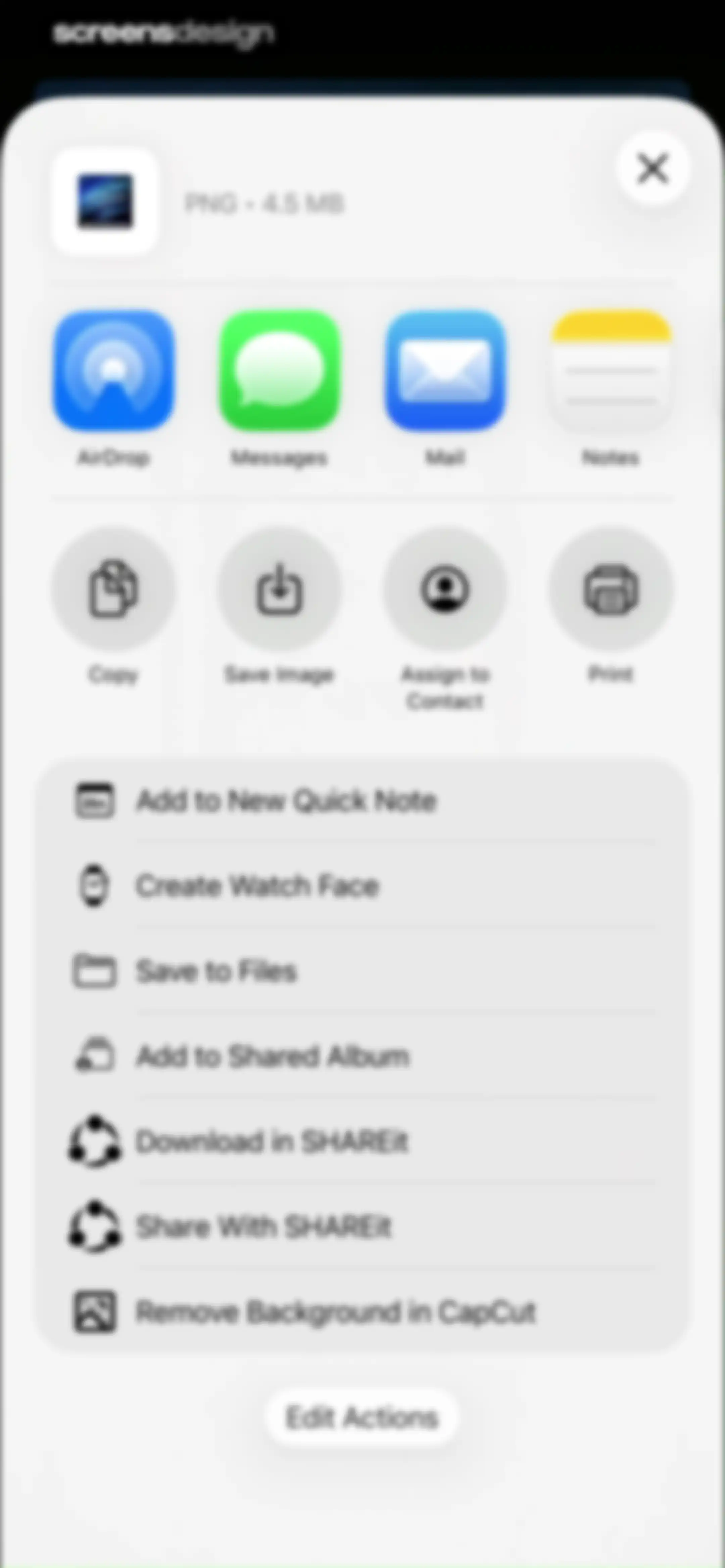Tap Remove Background in CapCut

click(x=363, y=1312)
